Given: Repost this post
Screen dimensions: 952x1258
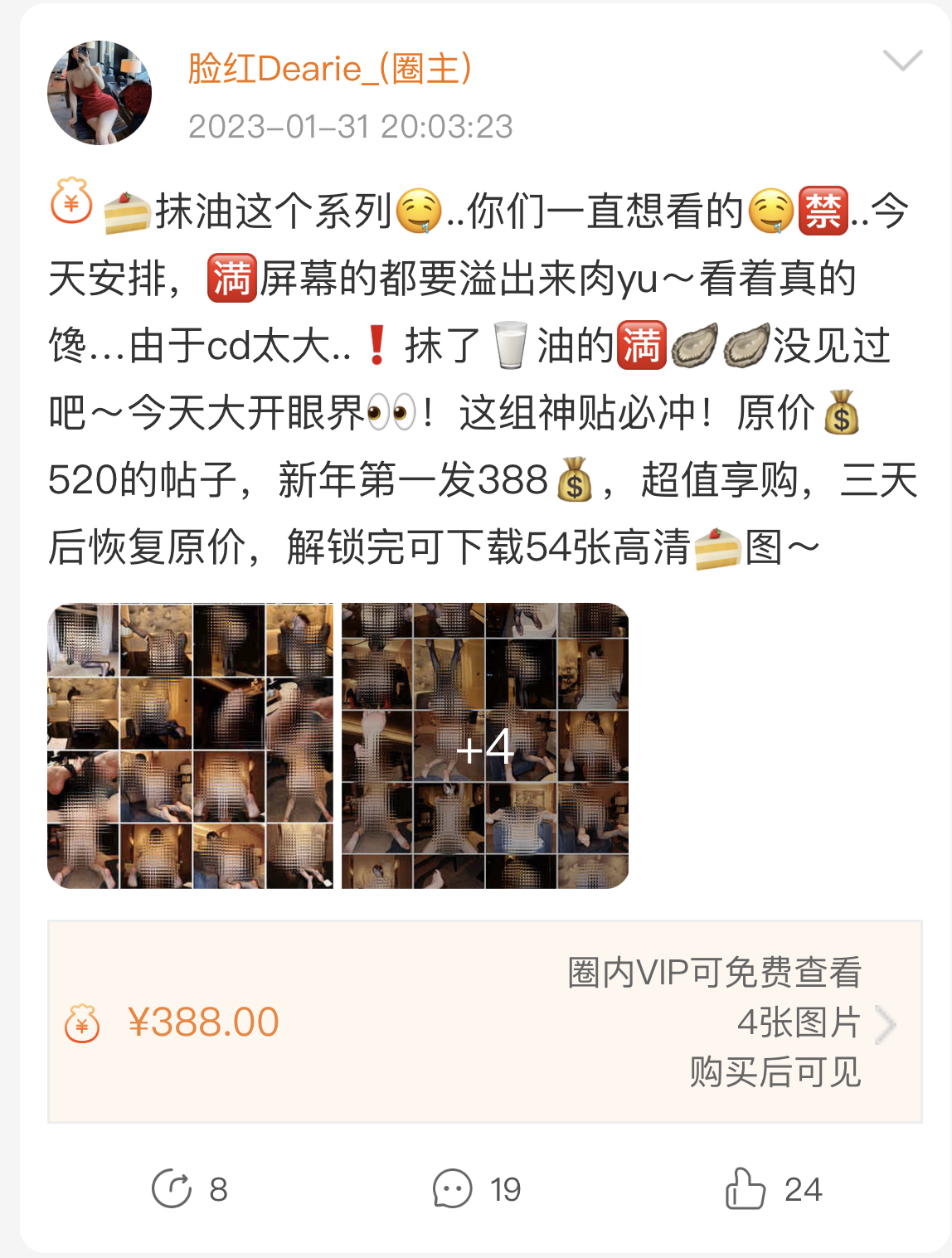Looking at the screenshot, I should (x=189, y=1188).
